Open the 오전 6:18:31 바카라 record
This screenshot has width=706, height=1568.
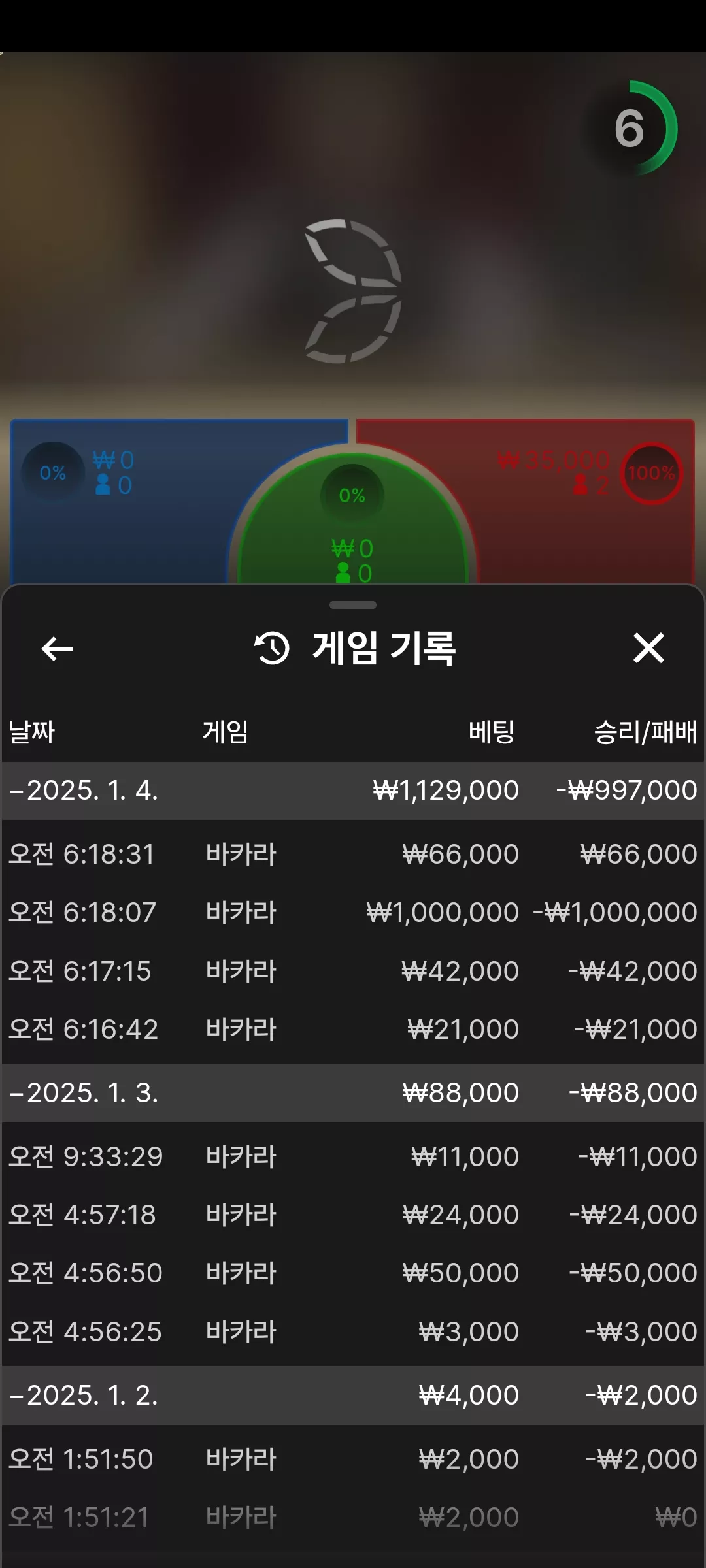click(353, 855)
